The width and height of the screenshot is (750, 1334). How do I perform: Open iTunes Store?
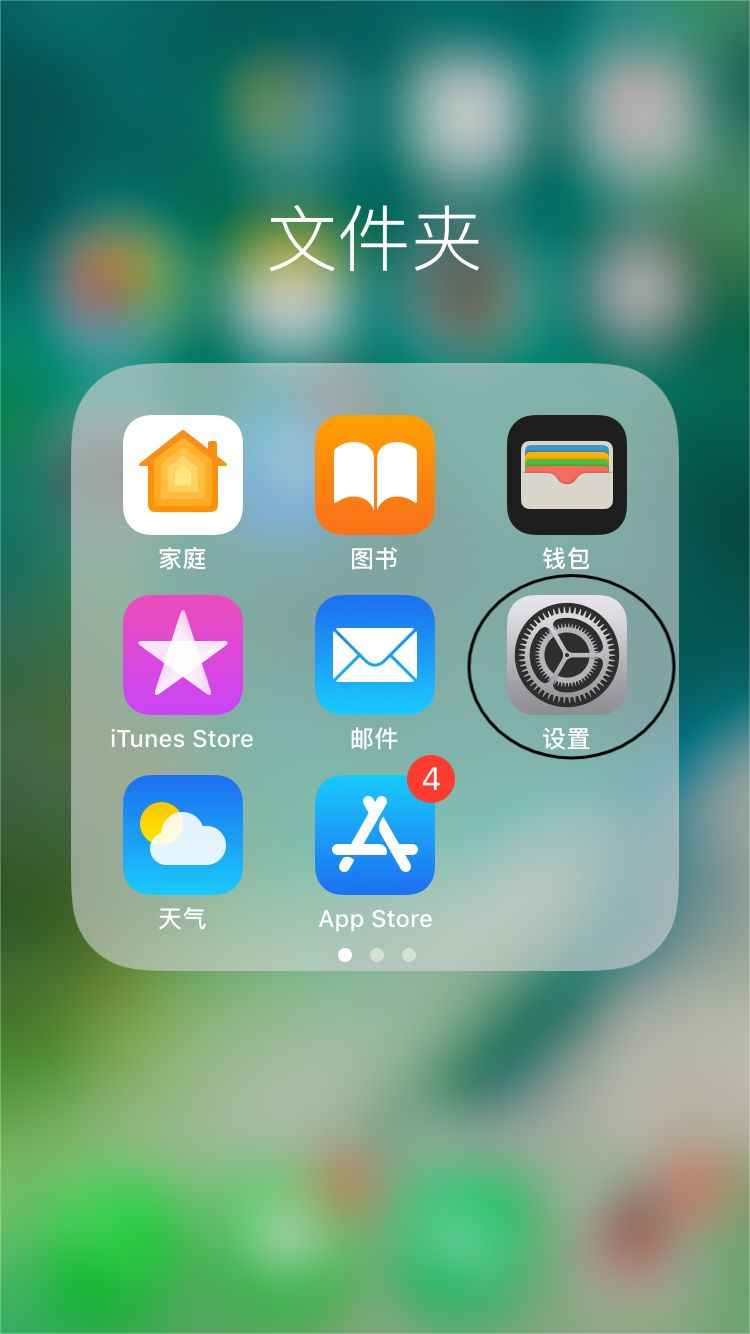[x=183, y=655]
